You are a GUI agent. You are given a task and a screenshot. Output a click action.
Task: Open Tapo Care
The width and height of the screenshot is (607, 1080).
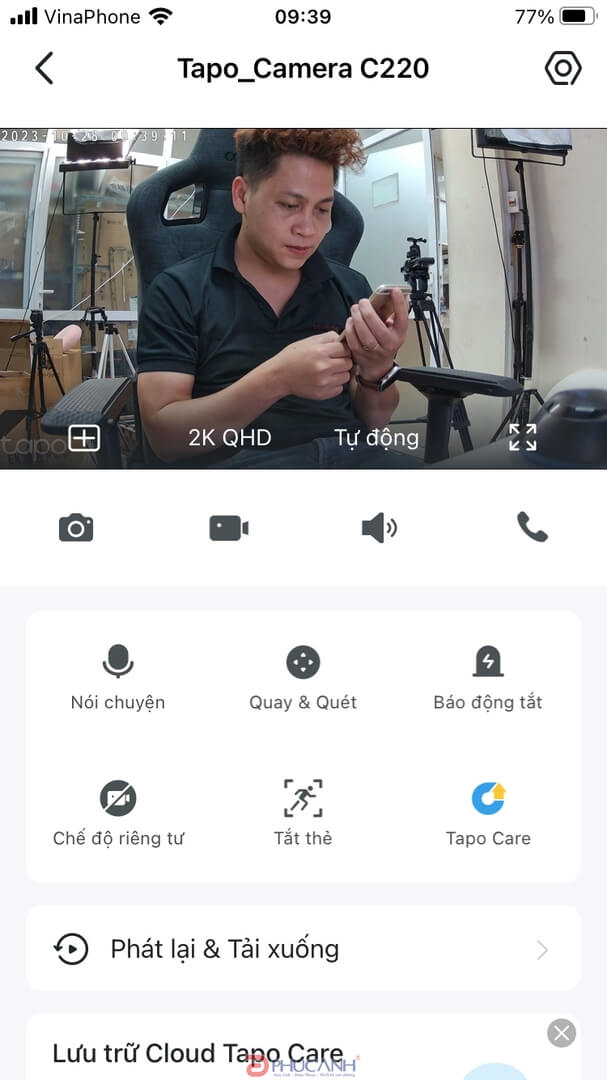click(488, 811)
